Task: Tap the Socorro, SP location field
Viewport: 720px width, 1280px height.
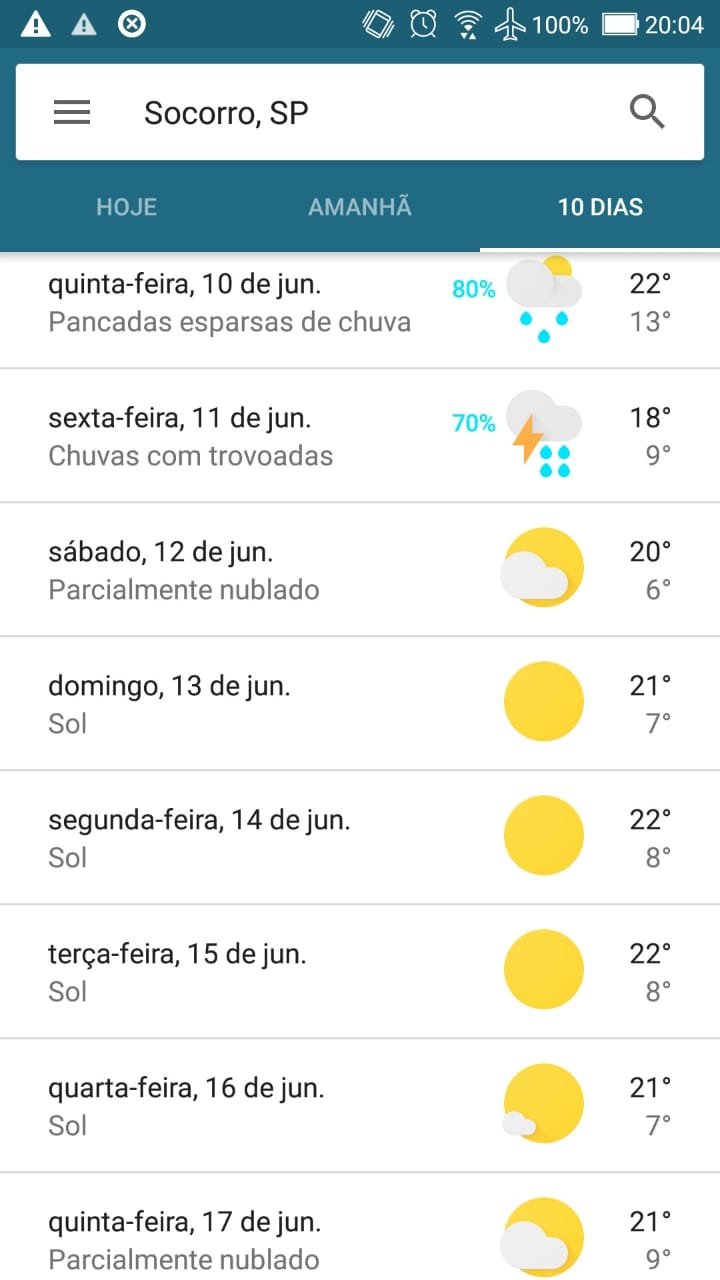Action: coord(360,112)
